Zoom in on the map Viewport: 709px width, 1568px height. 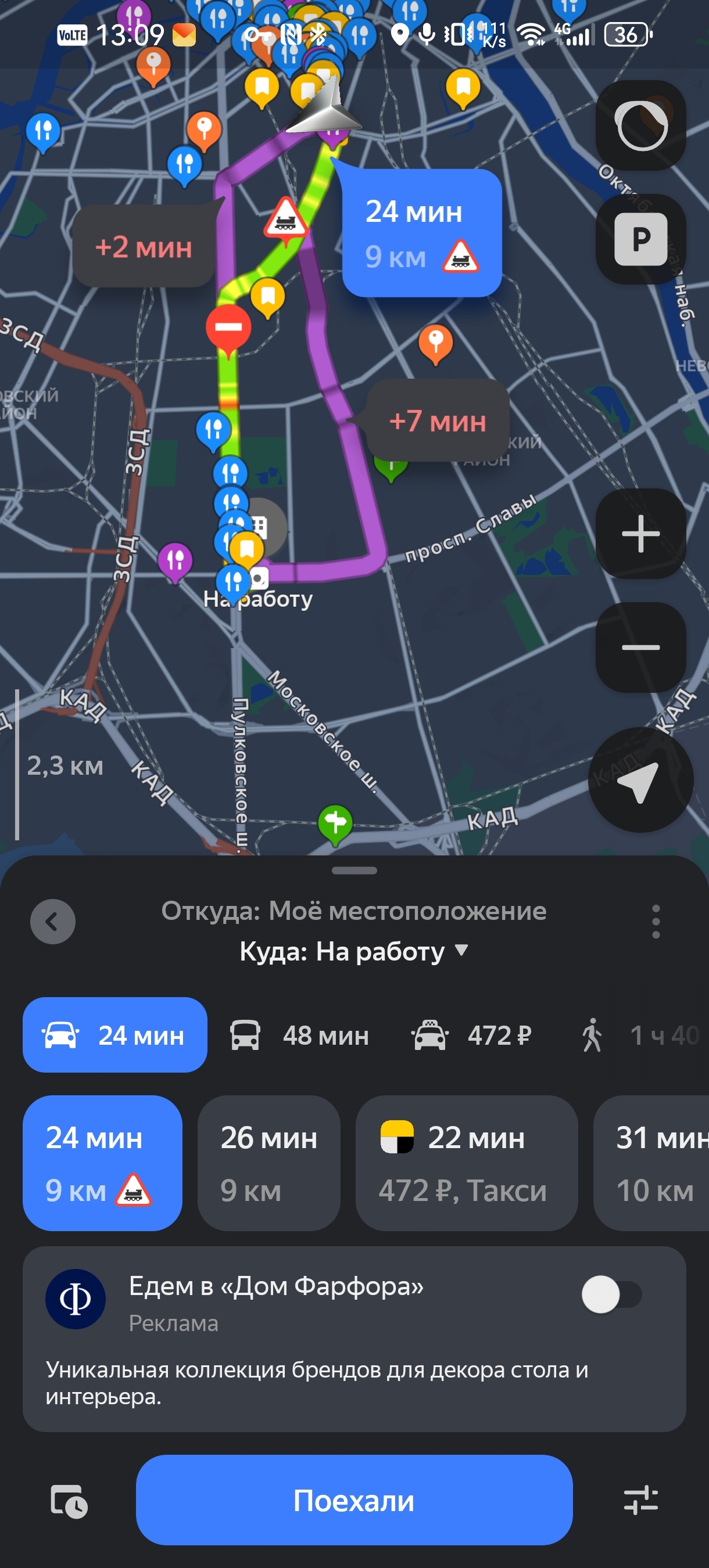tap(640, 534)
